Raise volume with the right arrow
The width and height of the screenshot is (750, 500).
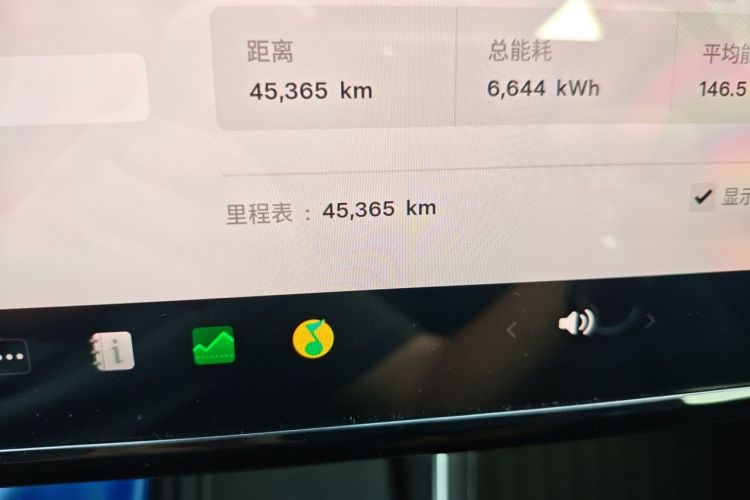(x=650, y=322)
